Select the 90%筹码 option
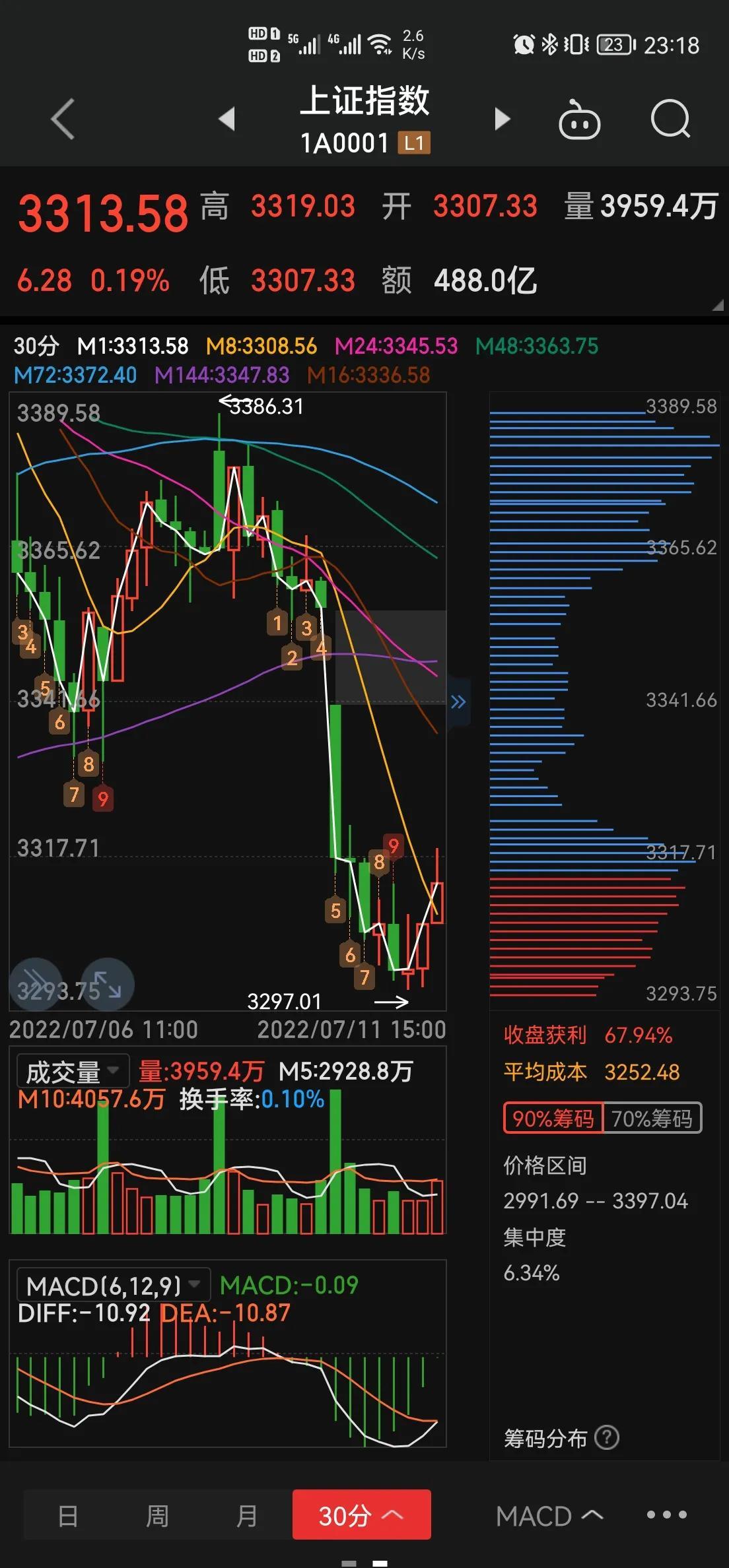The width and height of the screenshot is (729, 1568). [x=553, y=1118]
